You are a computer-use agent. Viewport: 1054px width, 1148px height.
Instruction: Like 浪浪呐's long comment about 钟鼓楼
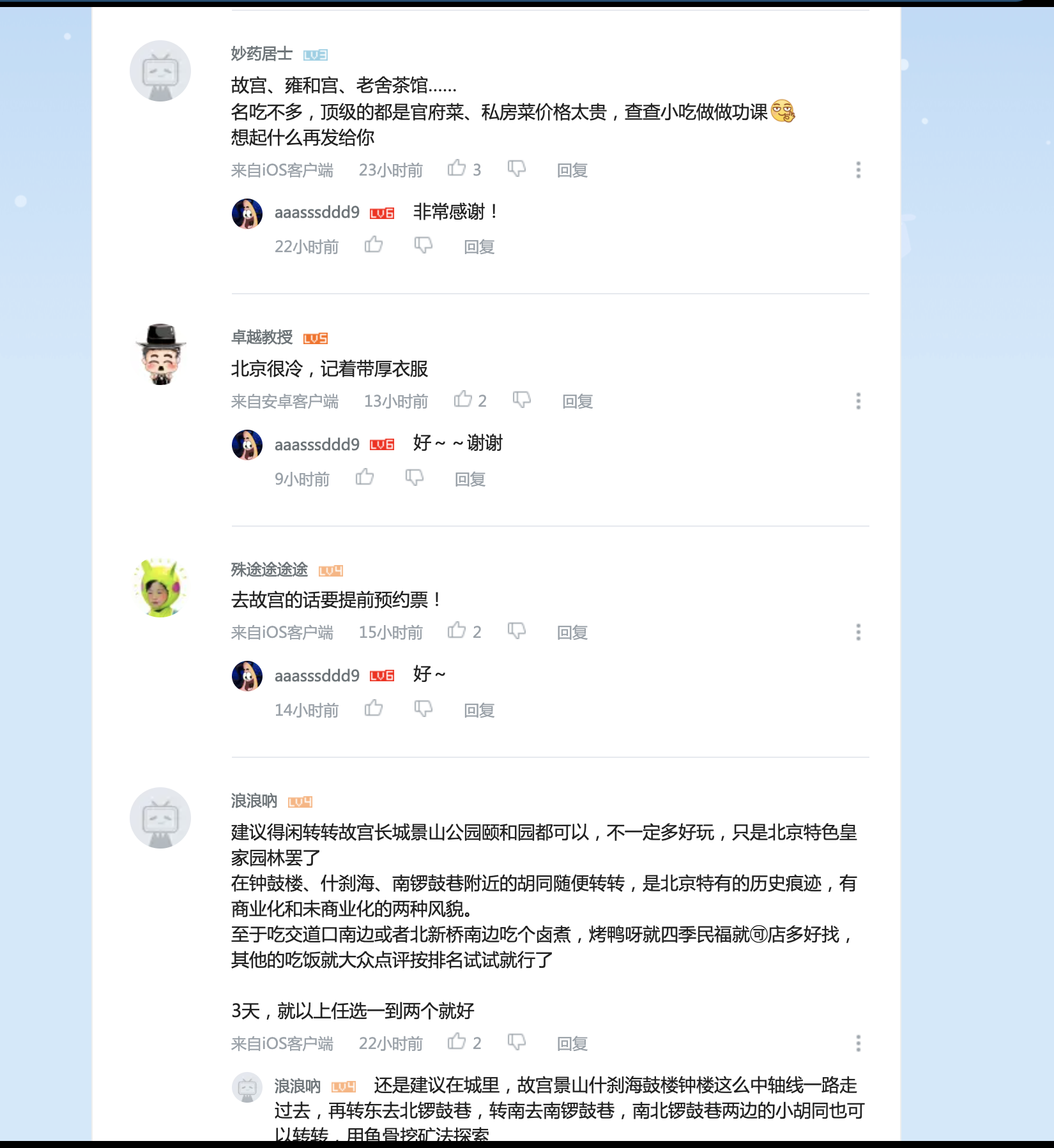(457, 1042)
